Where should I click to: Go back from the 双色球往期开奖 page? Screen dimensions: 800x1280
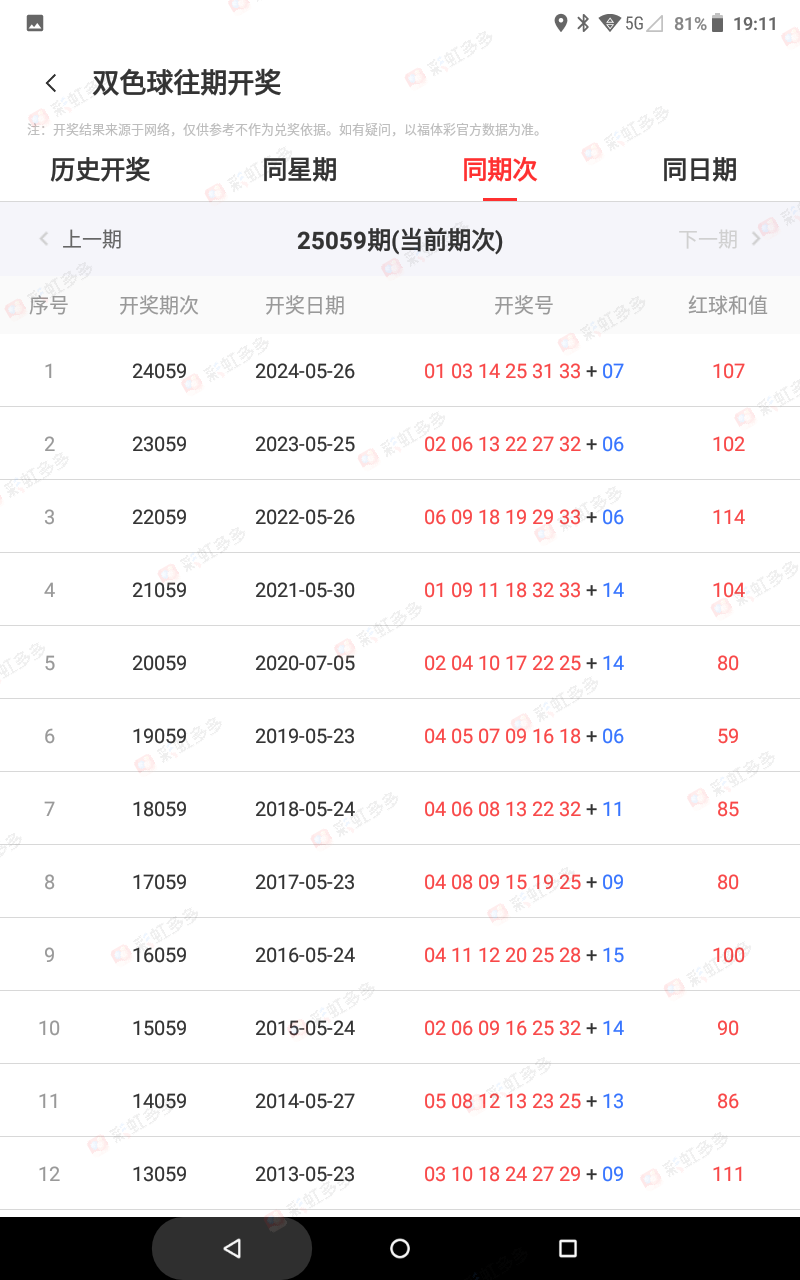tap(51, 83)
